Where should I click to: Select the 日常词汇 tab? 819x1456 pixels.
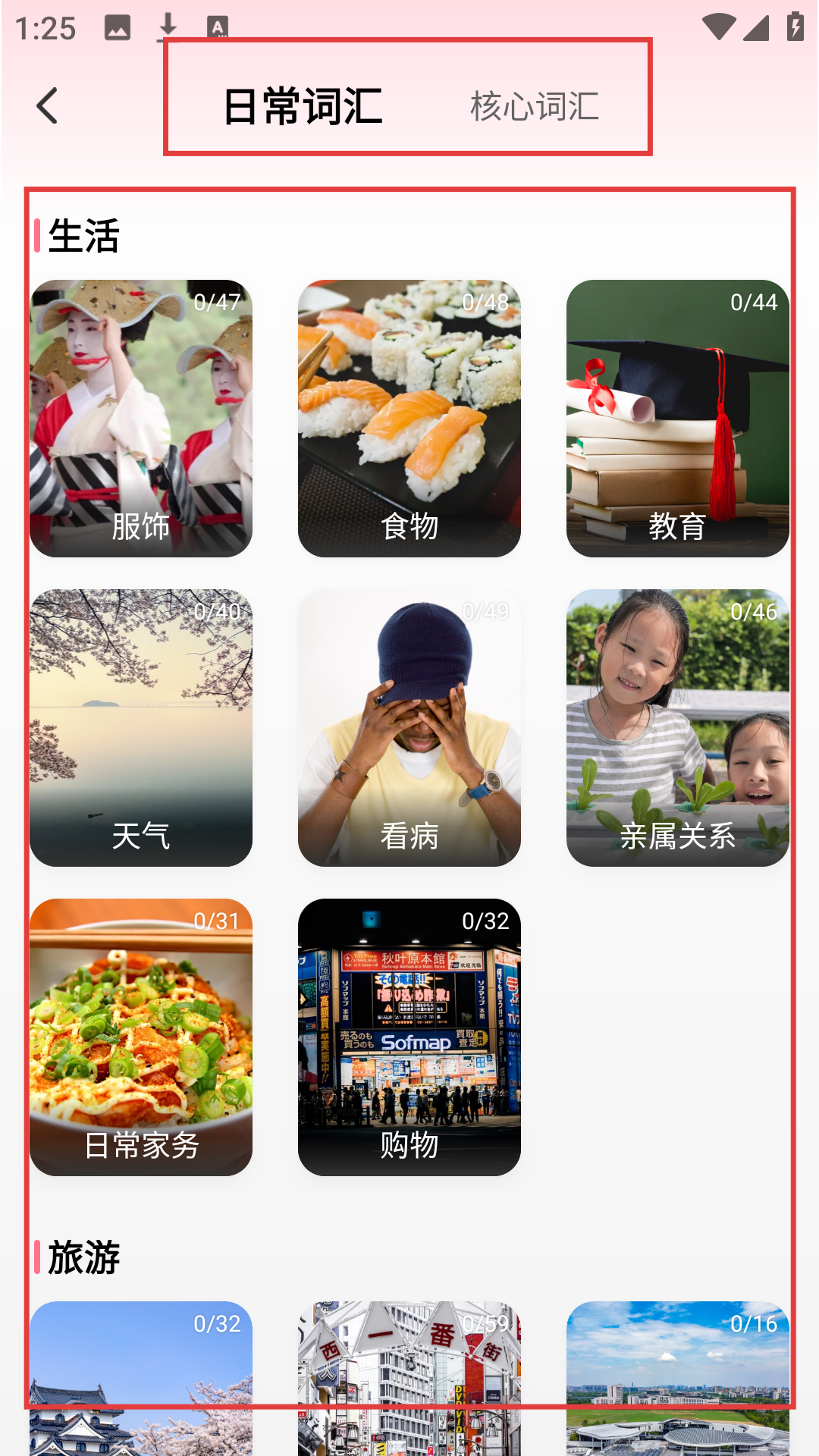click(x=303, y=106)
